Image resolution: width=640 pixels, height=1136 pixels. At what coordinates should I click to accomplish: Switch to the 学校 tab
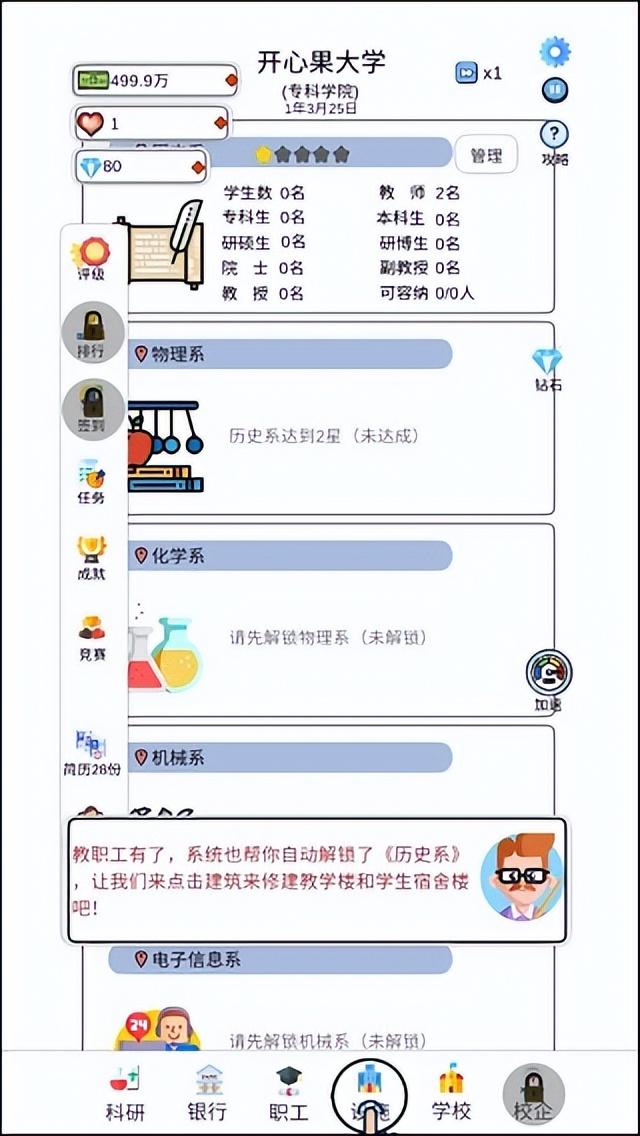[x=451, y=1093]
